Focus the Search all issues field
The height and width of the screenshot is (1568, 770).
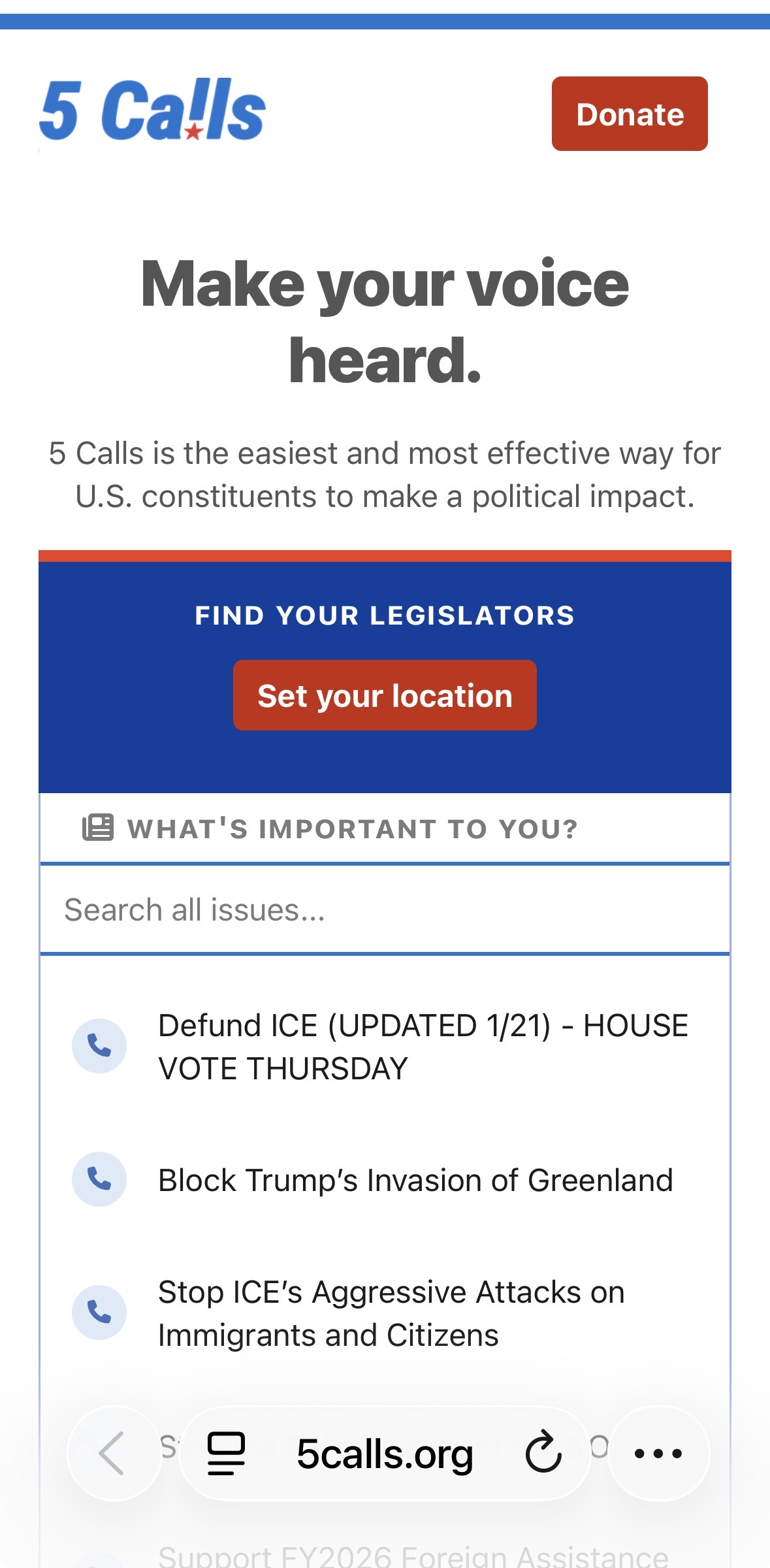(x=385, y=909)
